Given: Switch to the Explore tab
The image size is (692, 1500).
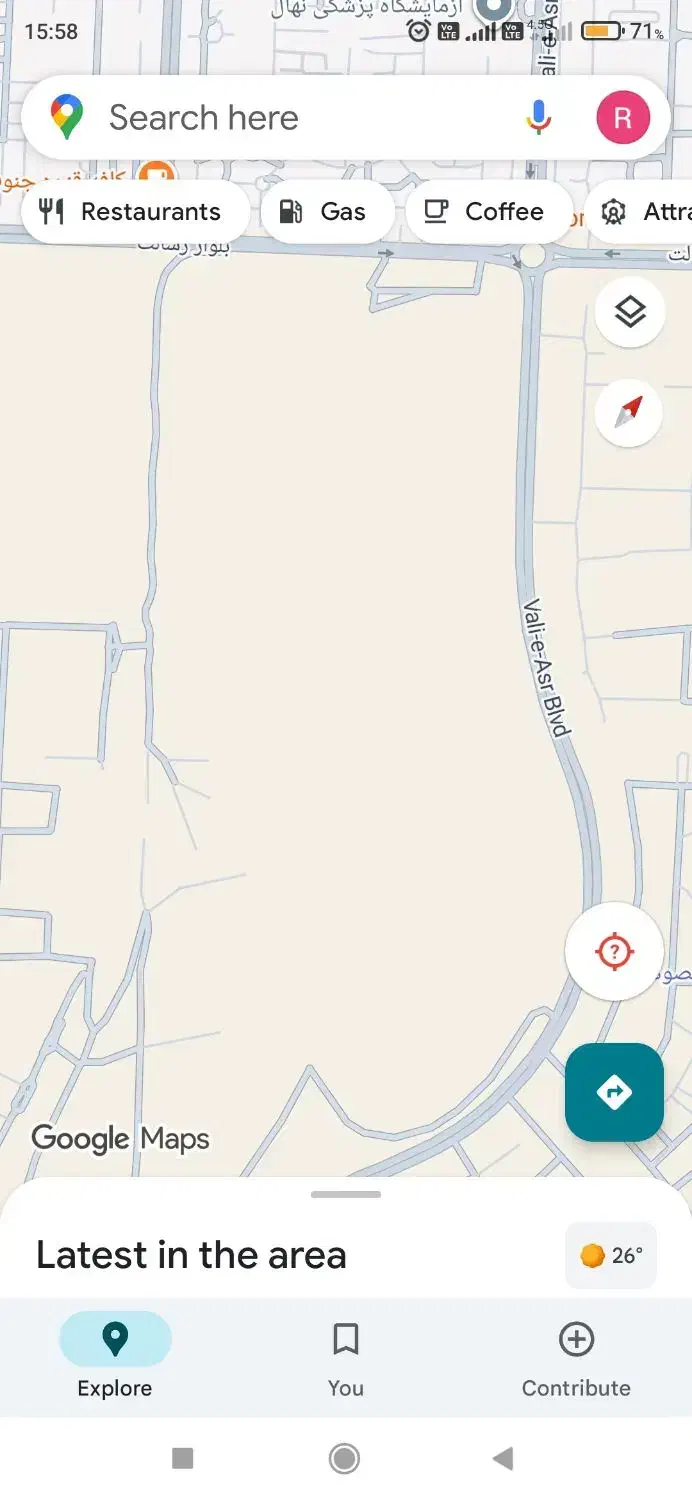Looking at the screenshot, I should coord(115,1357).
